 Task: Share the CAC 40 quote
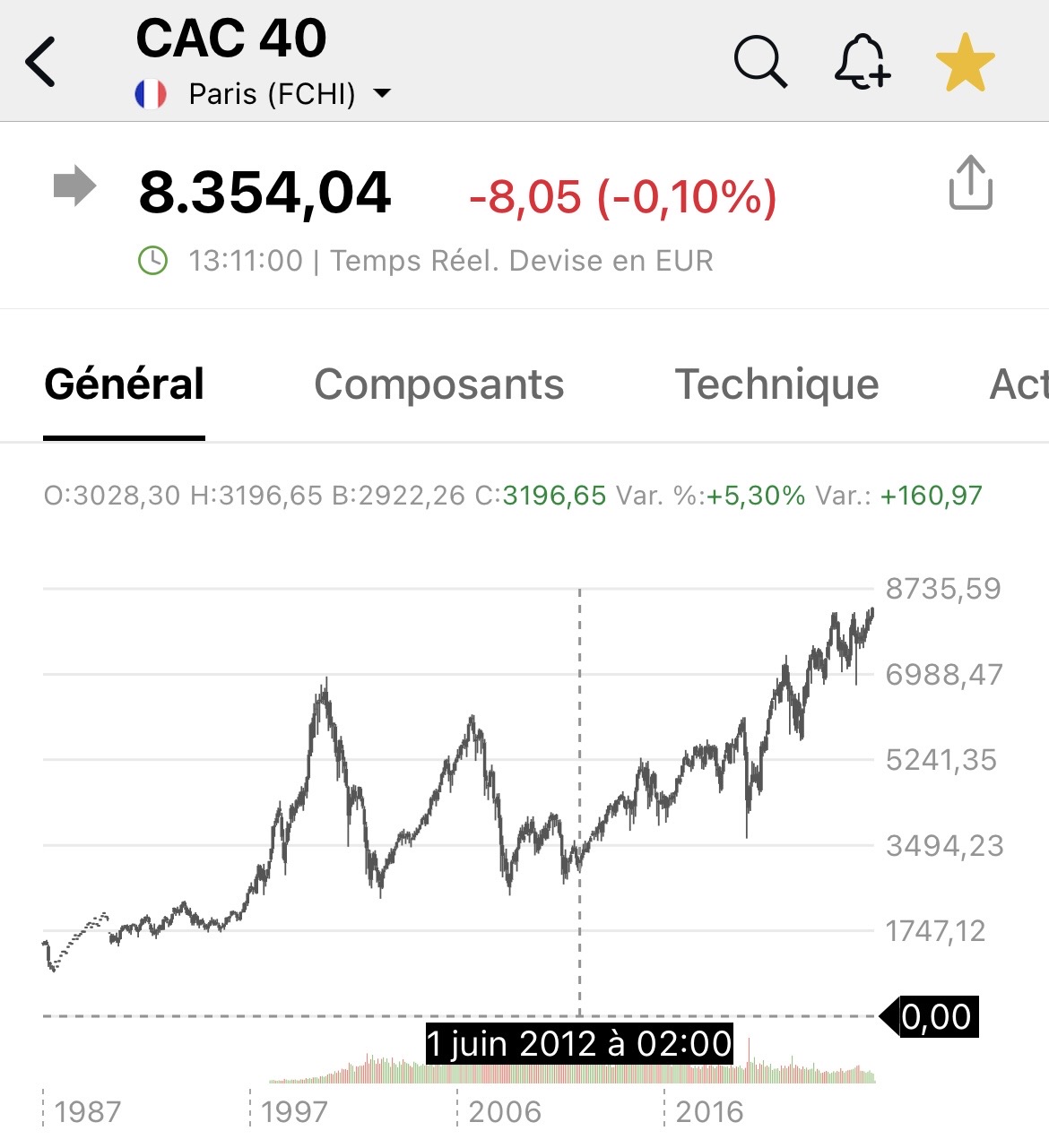coord(970,183)
